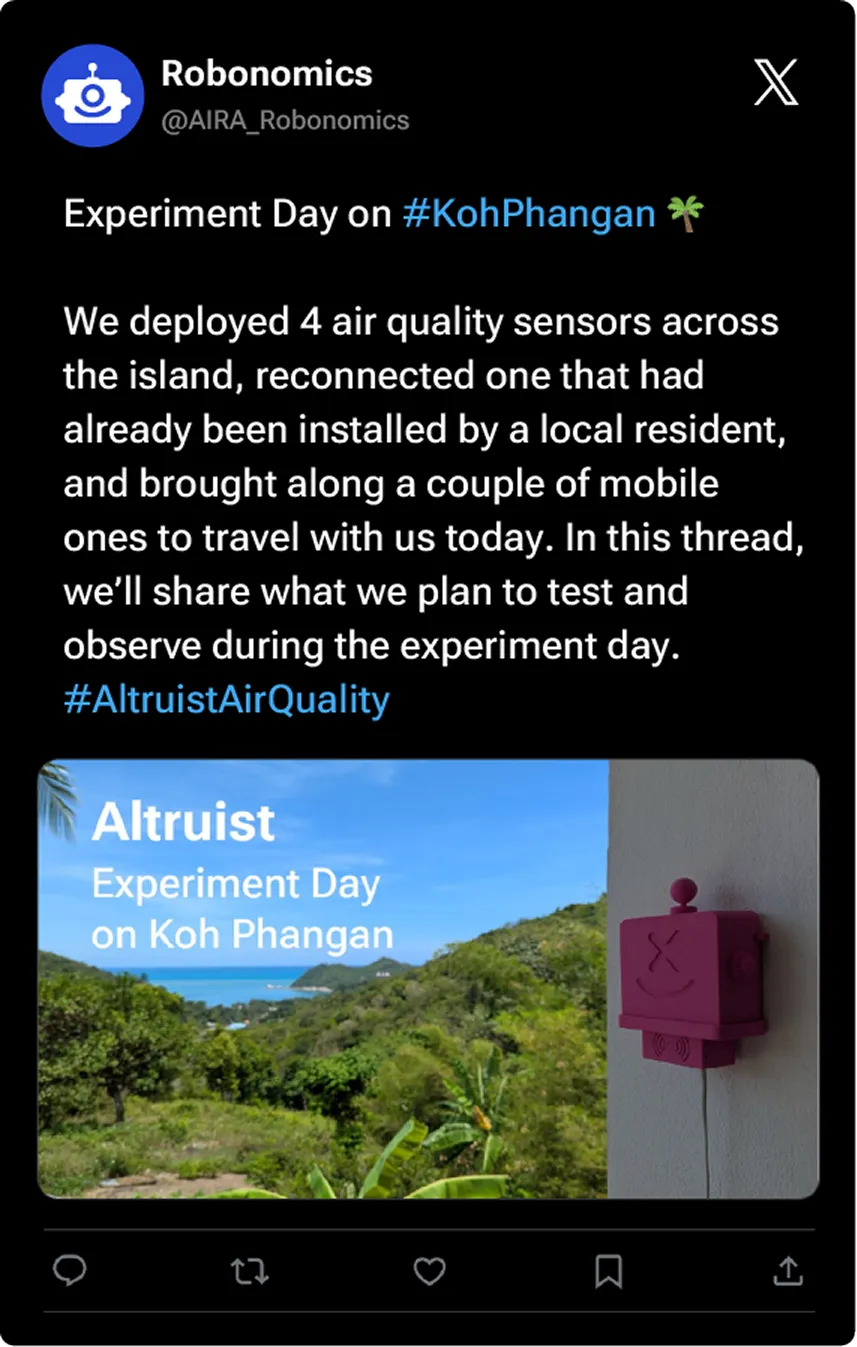Select the @AIRA_Robonomics handle
The width and height of the screenshot is (857, 1347).
tap(284, 119)
